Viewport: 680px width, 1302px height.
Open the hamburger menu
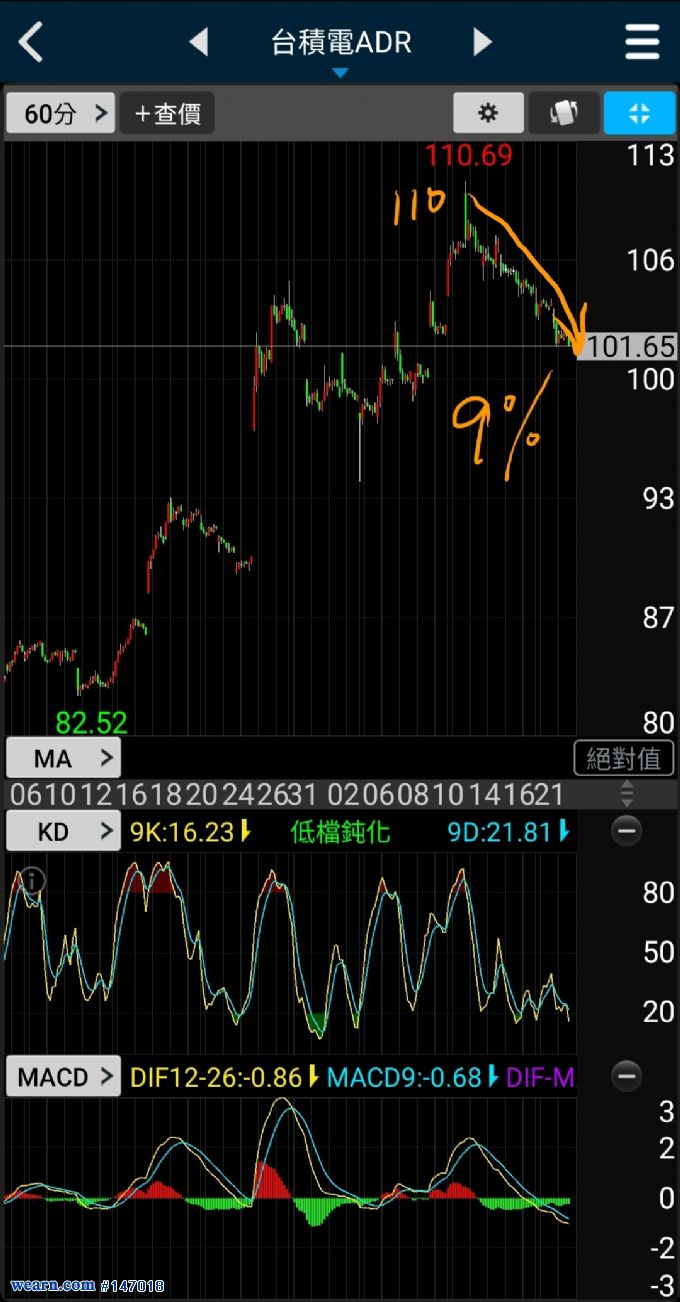642,42
